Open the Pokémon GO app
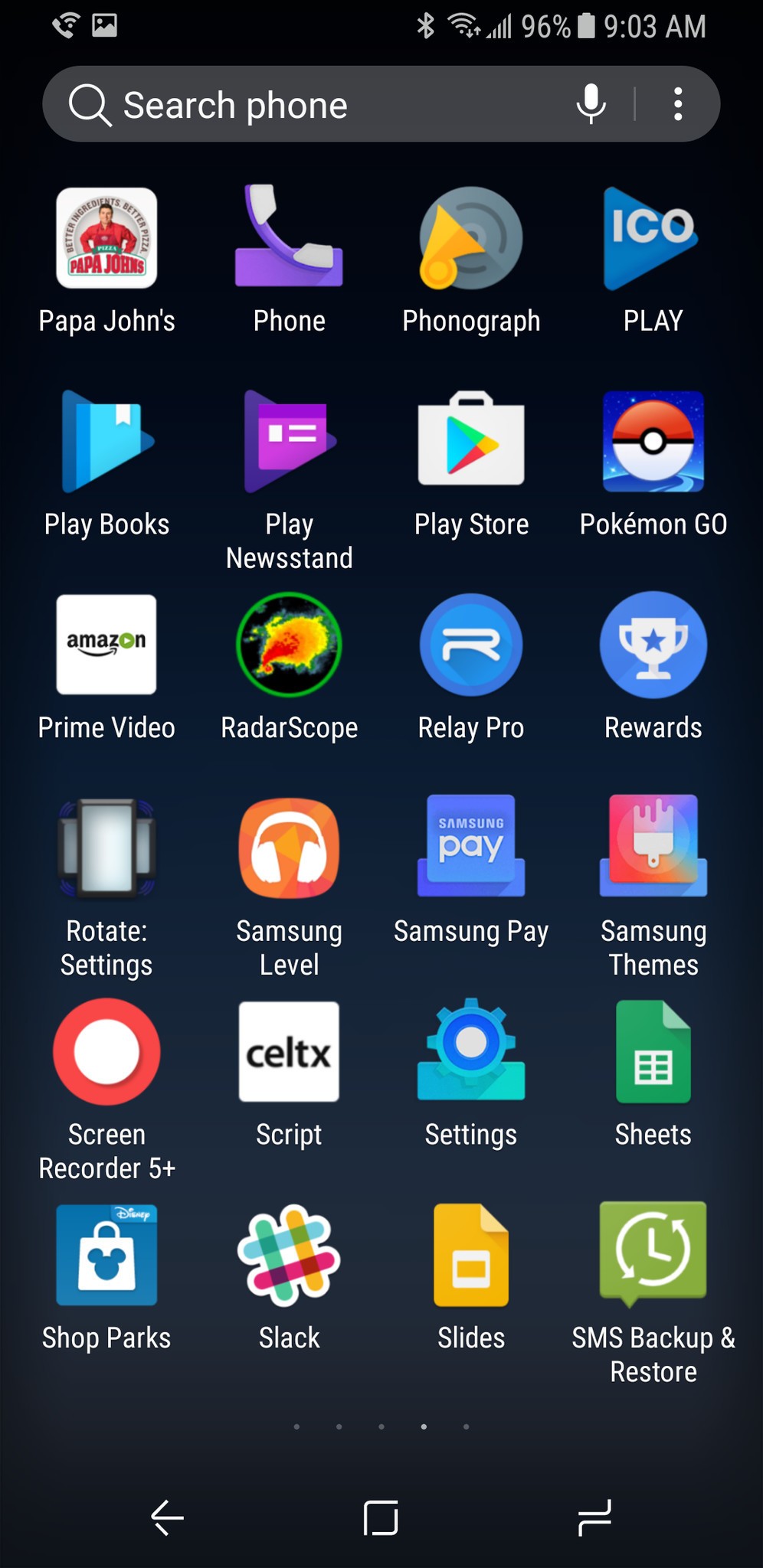This screenshot has height=1568, width=763. pyautogui.click(x=653, y=442)
